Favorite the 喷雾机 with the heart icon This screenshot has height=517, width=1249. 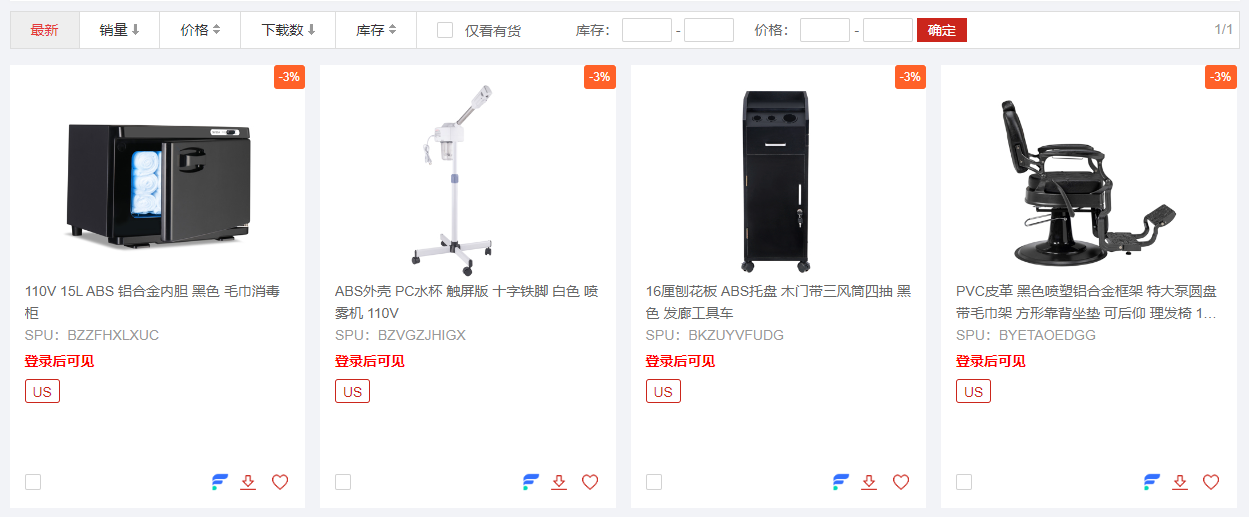(x=590, y=482)
